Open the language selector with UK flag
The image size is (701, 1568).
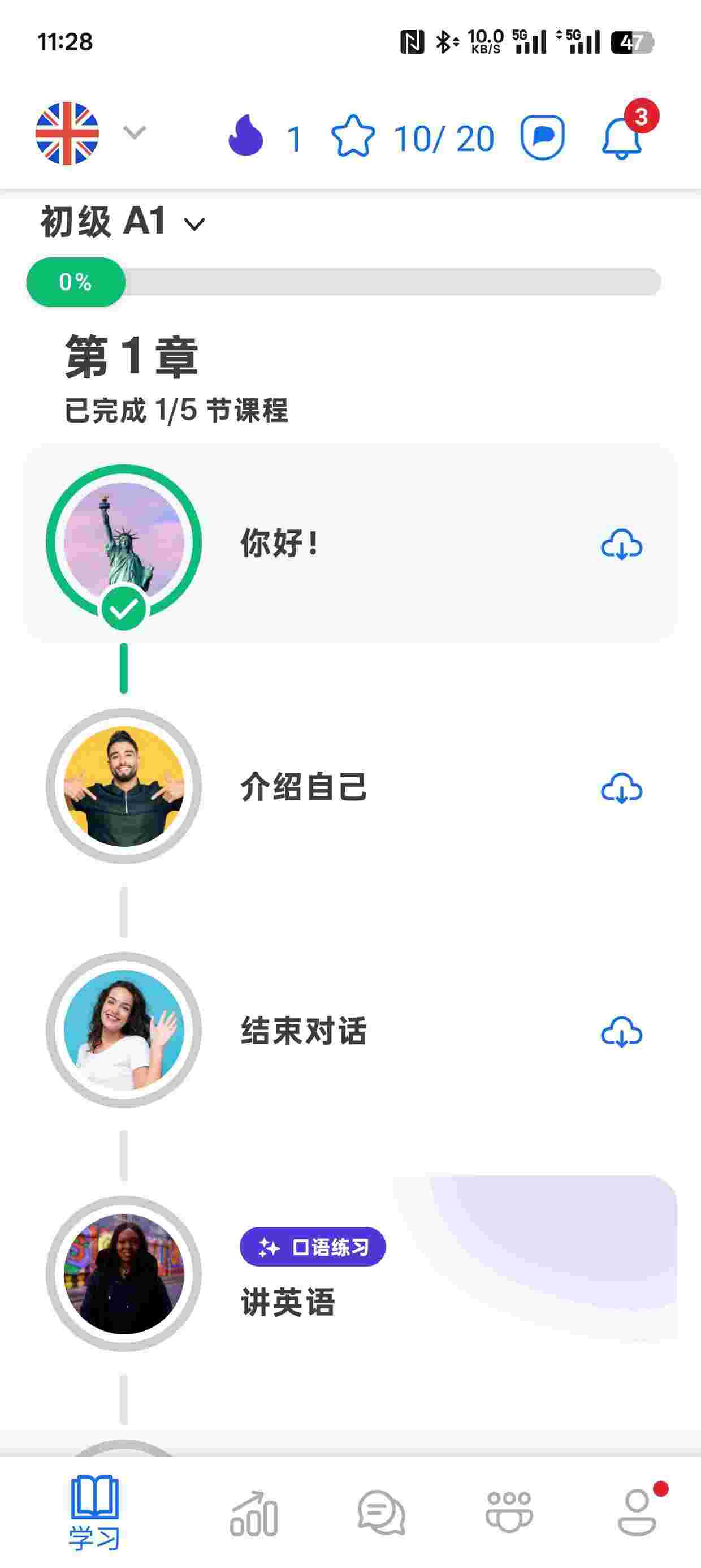(91, 133)
